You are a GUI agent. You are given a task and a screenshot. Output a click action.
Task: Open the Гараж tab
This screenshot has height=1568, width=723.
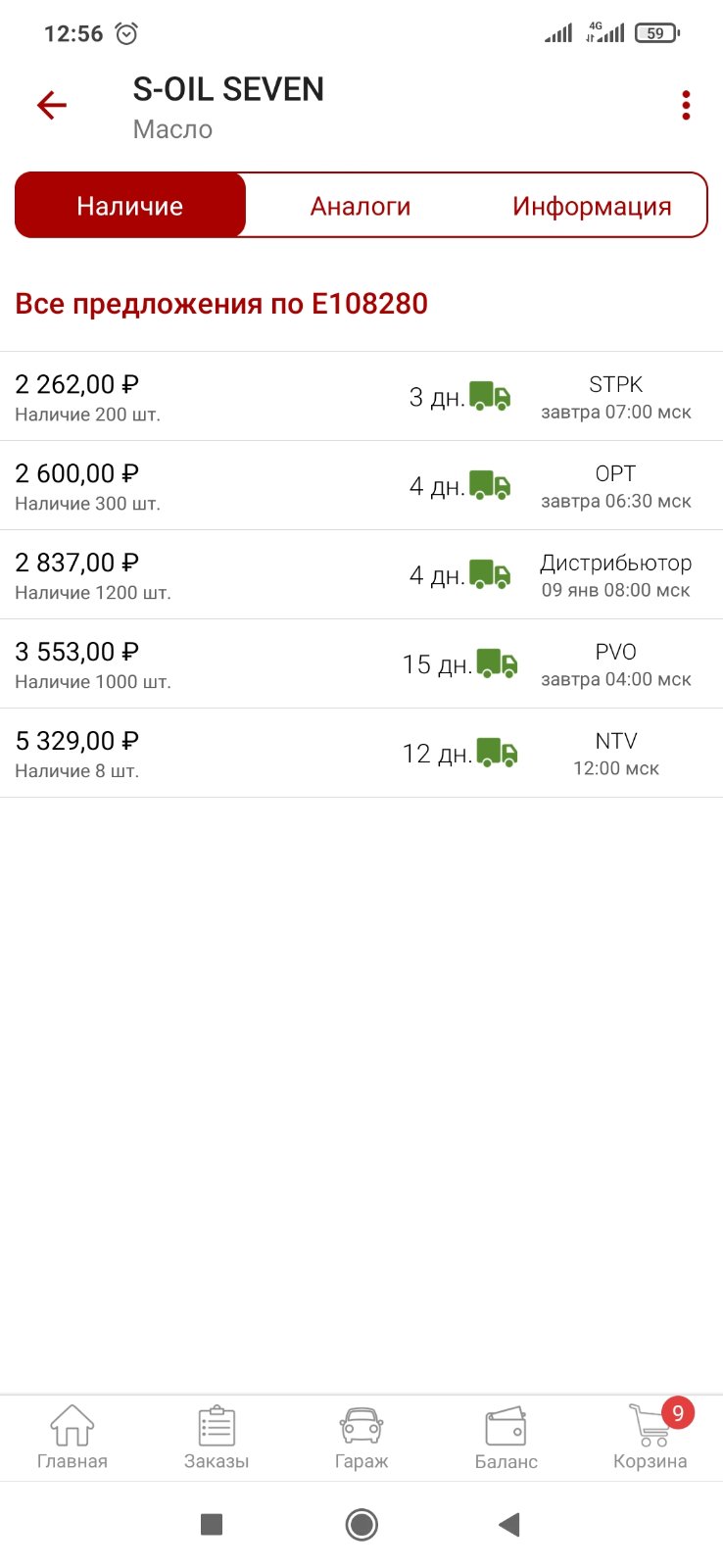click(x=361, y=1438)
